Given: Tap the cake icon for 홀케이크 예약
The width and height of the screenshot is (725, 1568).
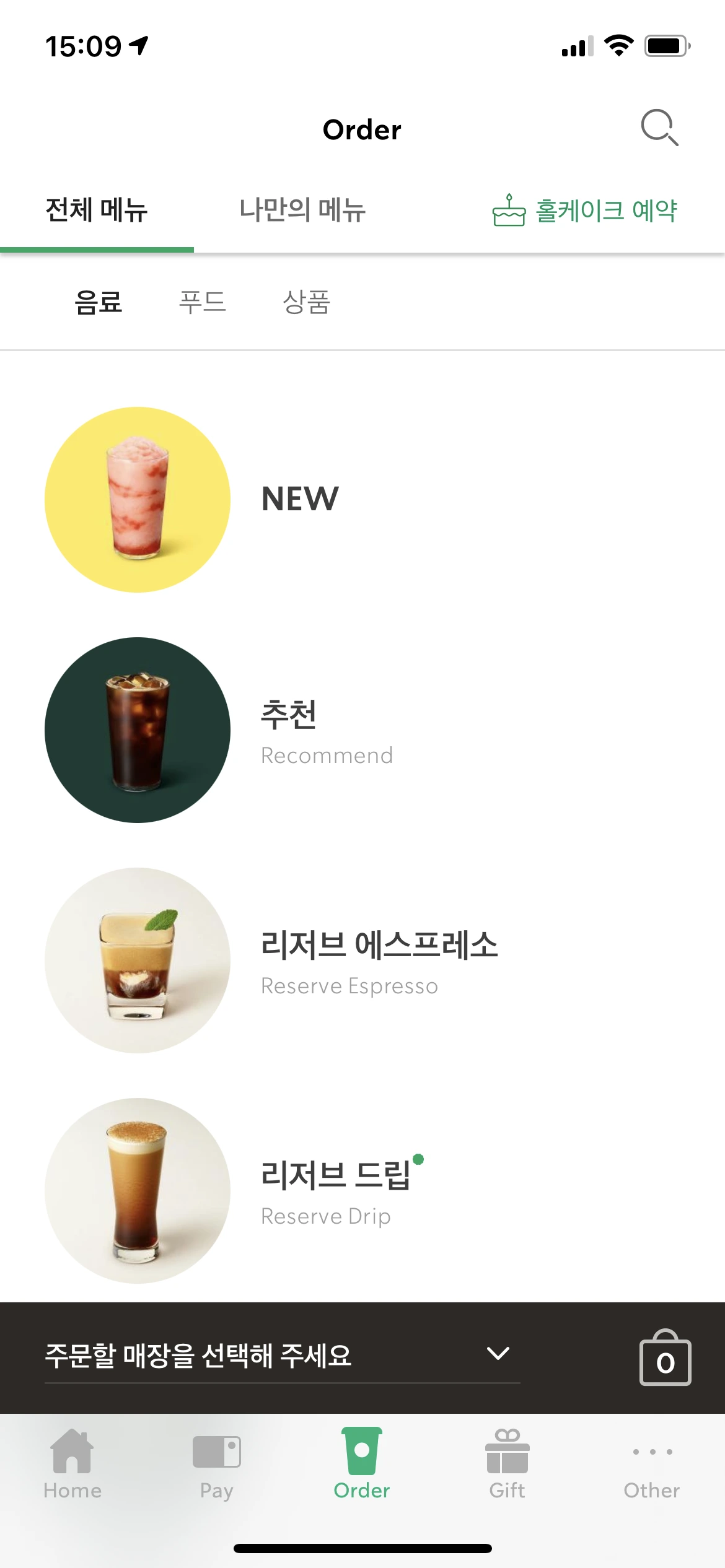Looking at the screenshot, I should pyautogui.click(x=508, y=211).
